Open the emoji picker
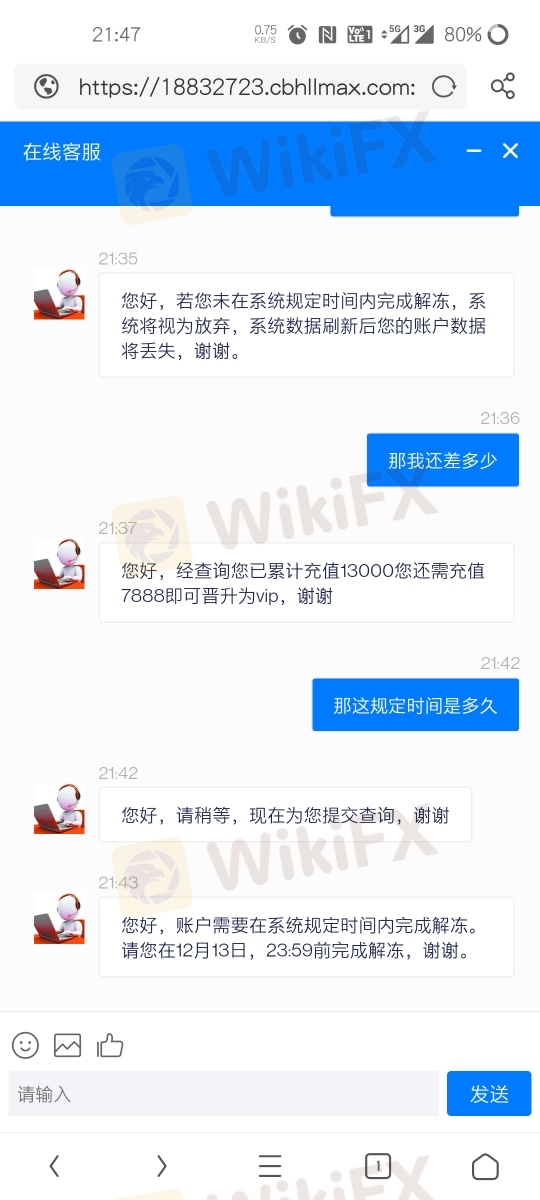 (25, 1046)
